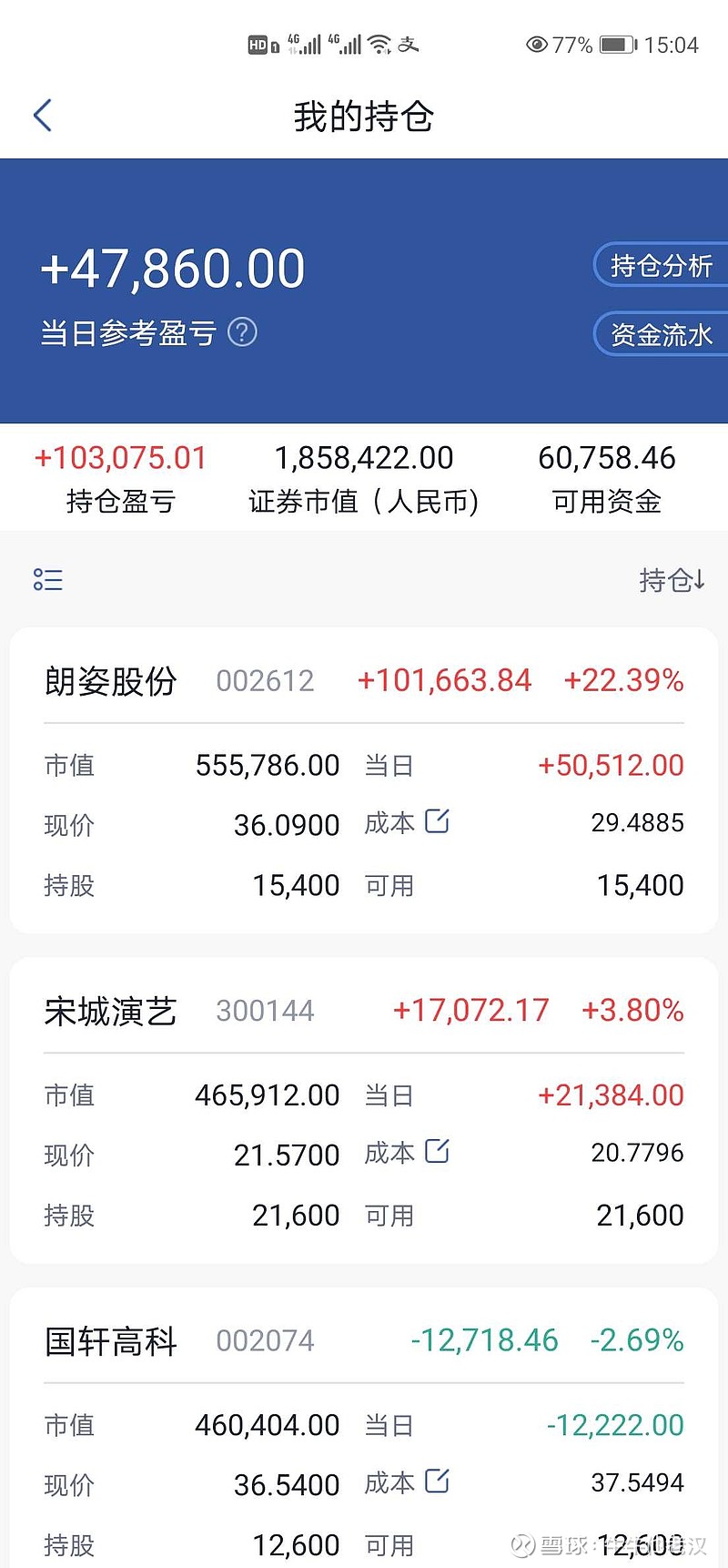This screenshot has height=1568, width=728.
Task: Open 资金流水 button
Action: 661,334
